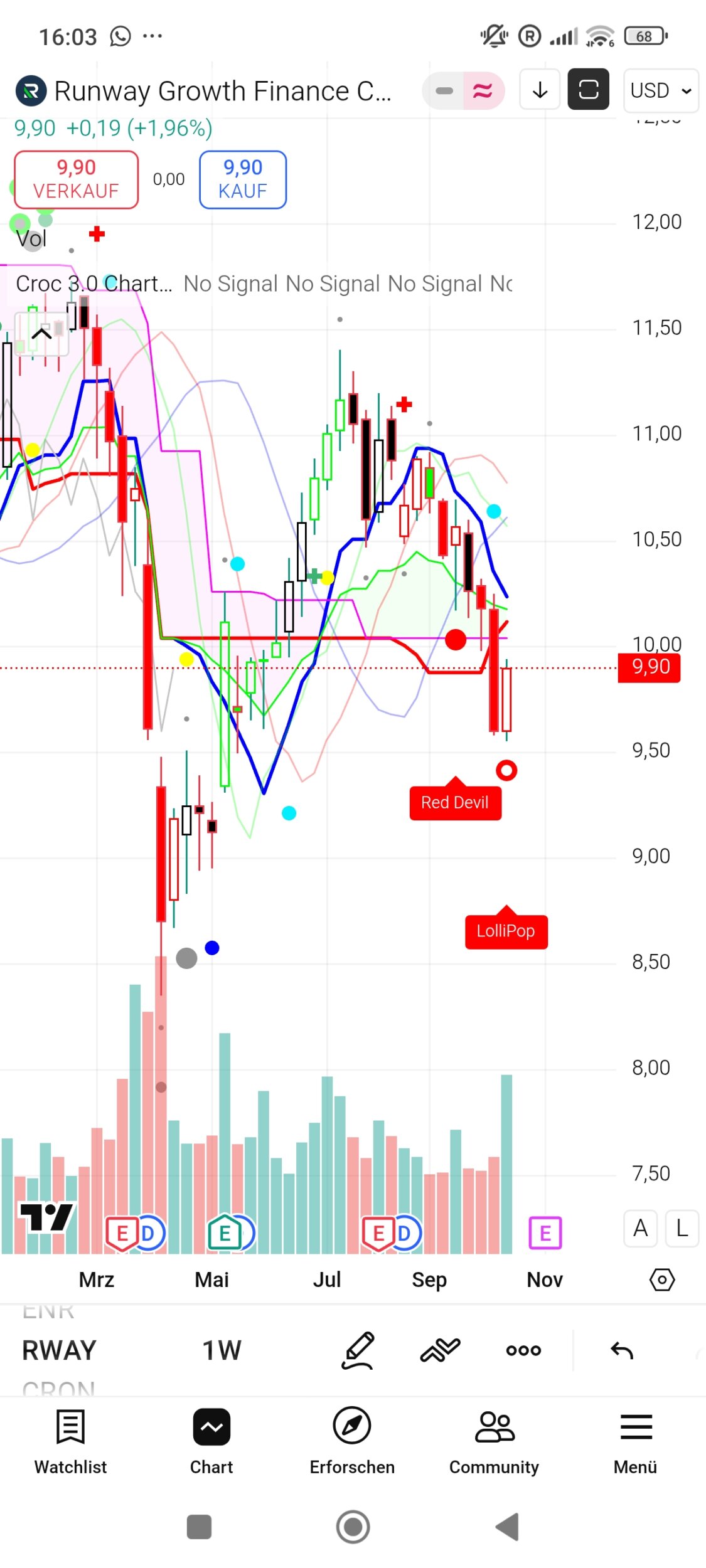This screenshot has width=706, height=1568.
Task: Undo the last chart action
Action: click(622, 1350)
